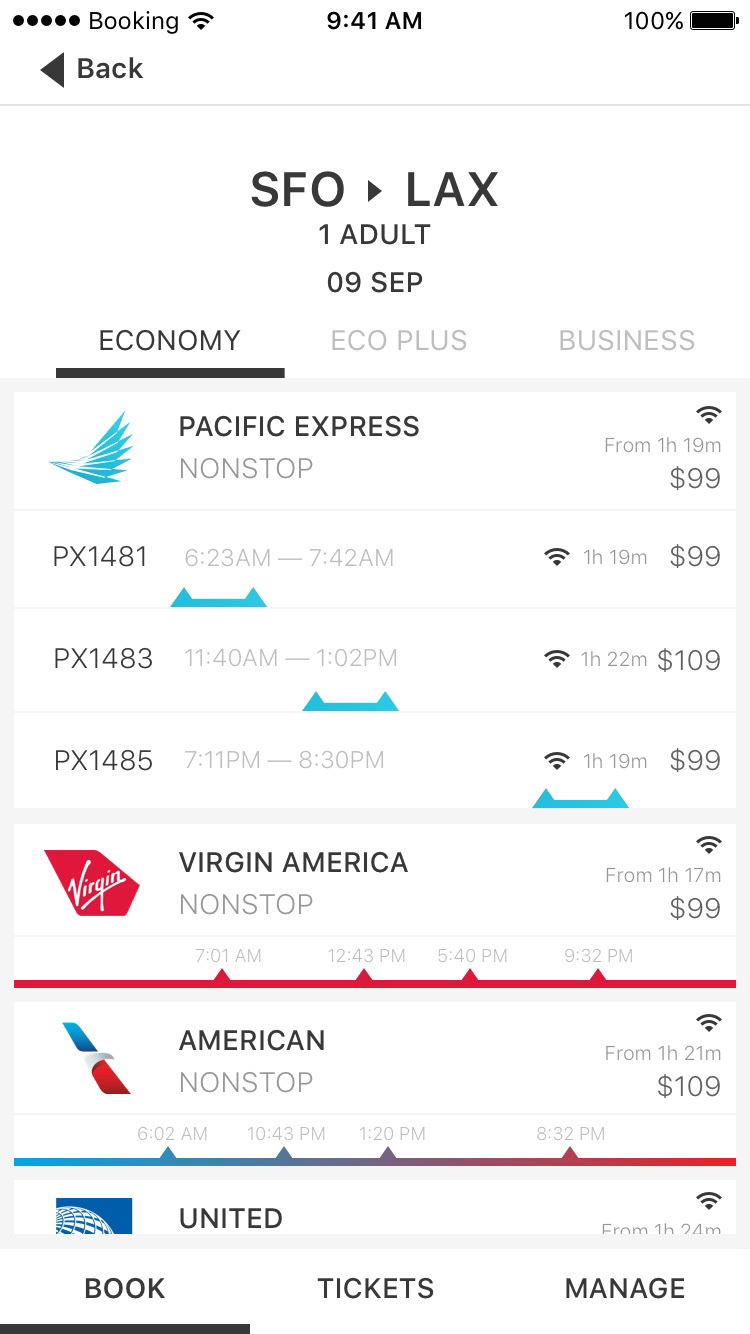Open the Manage tab
Image resolution: width=750 pixels, height=1334 pixels.
pos(625,1288)
